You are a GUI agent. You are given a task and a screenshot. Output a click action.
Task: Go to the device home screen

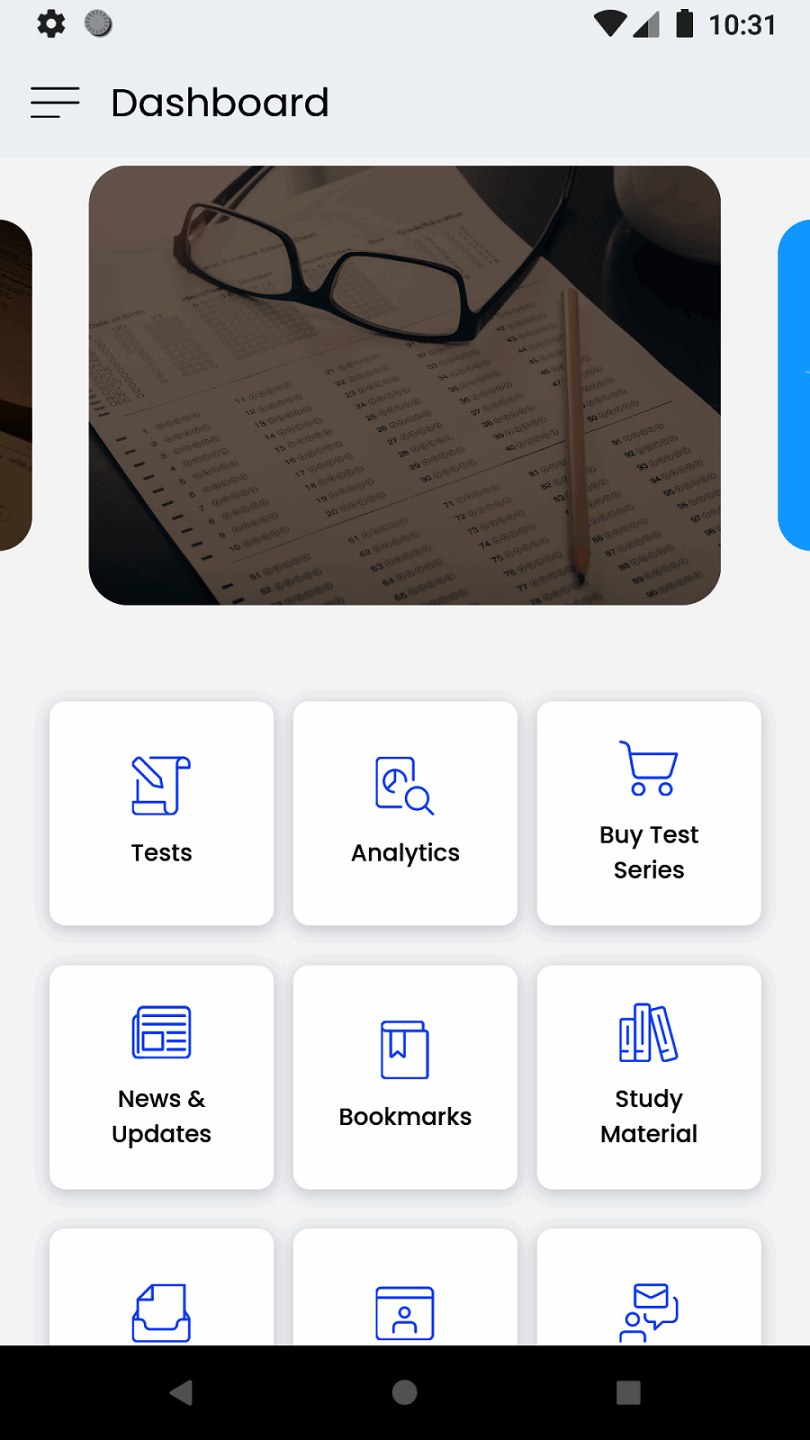coord(405,1392)
